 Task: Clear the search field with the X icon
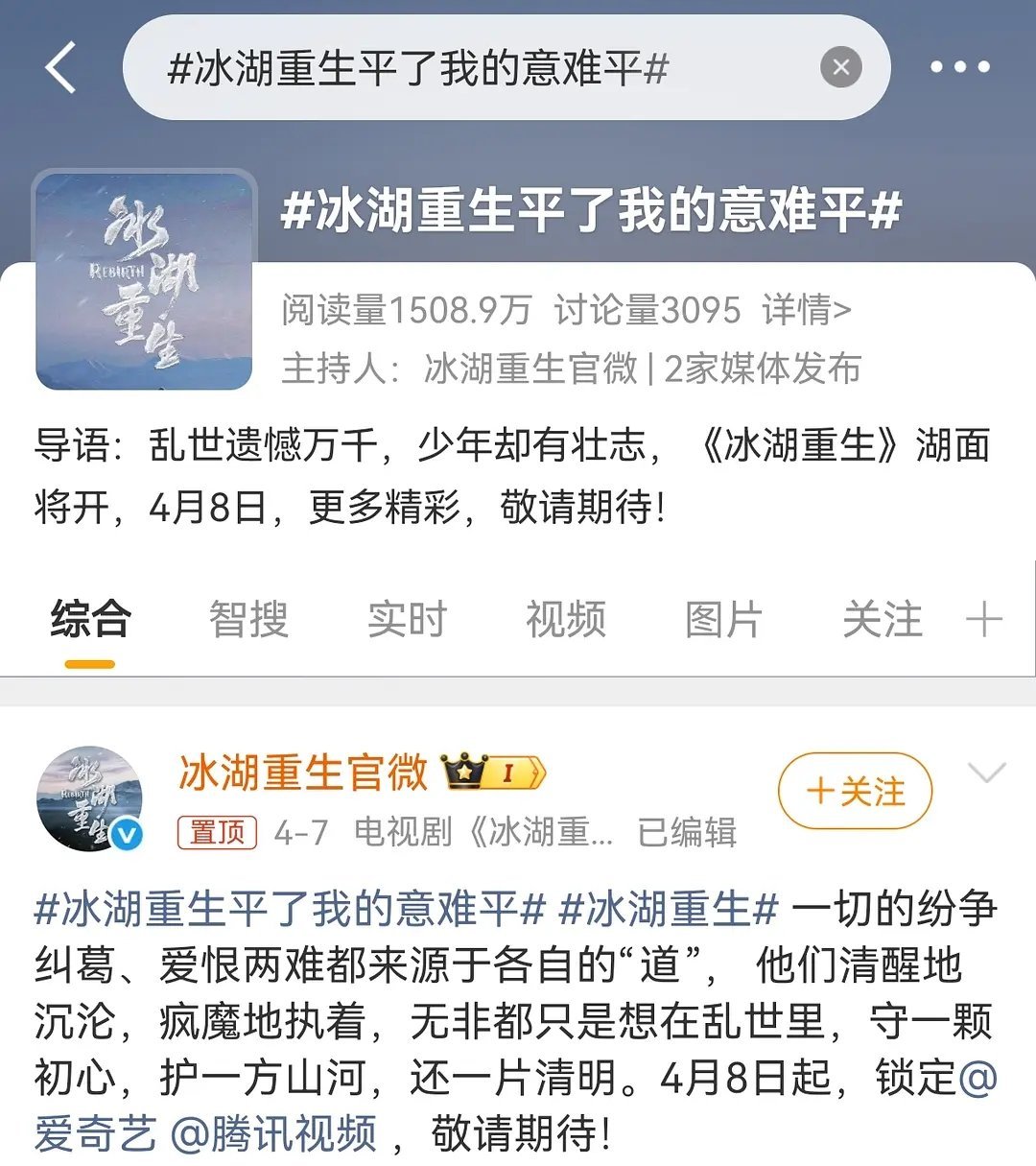(840, 65)
